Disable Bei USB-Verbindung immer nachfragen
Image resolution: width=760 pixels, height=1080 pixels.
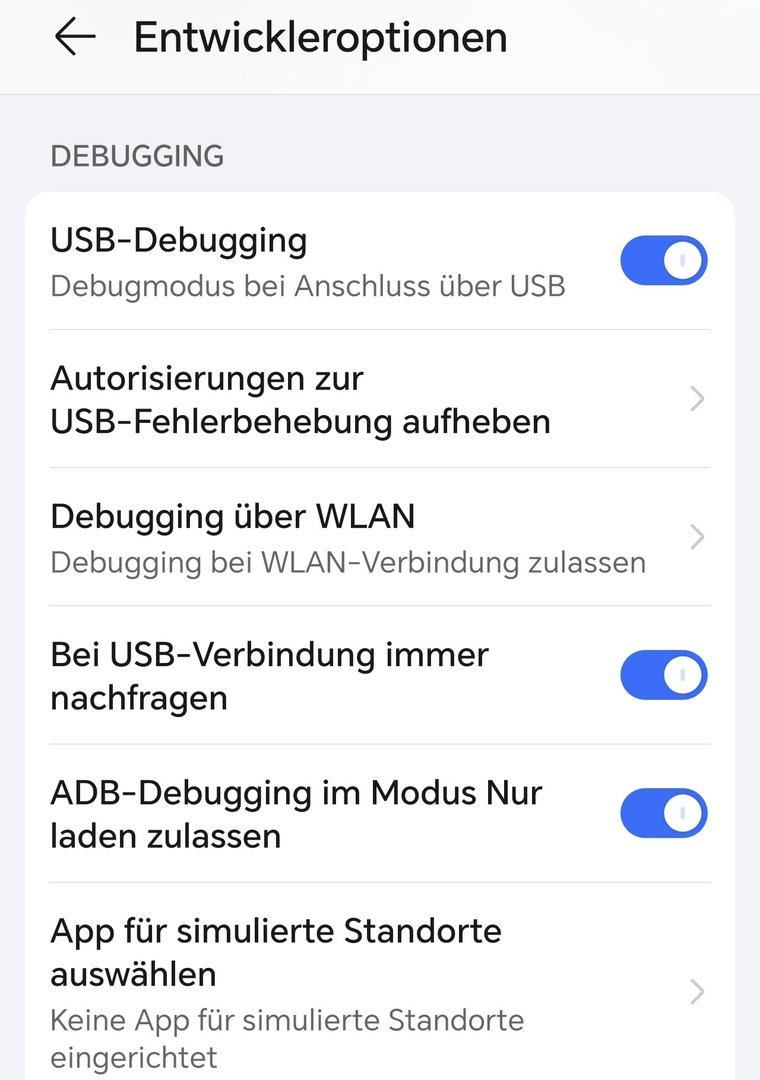(663, 676)
